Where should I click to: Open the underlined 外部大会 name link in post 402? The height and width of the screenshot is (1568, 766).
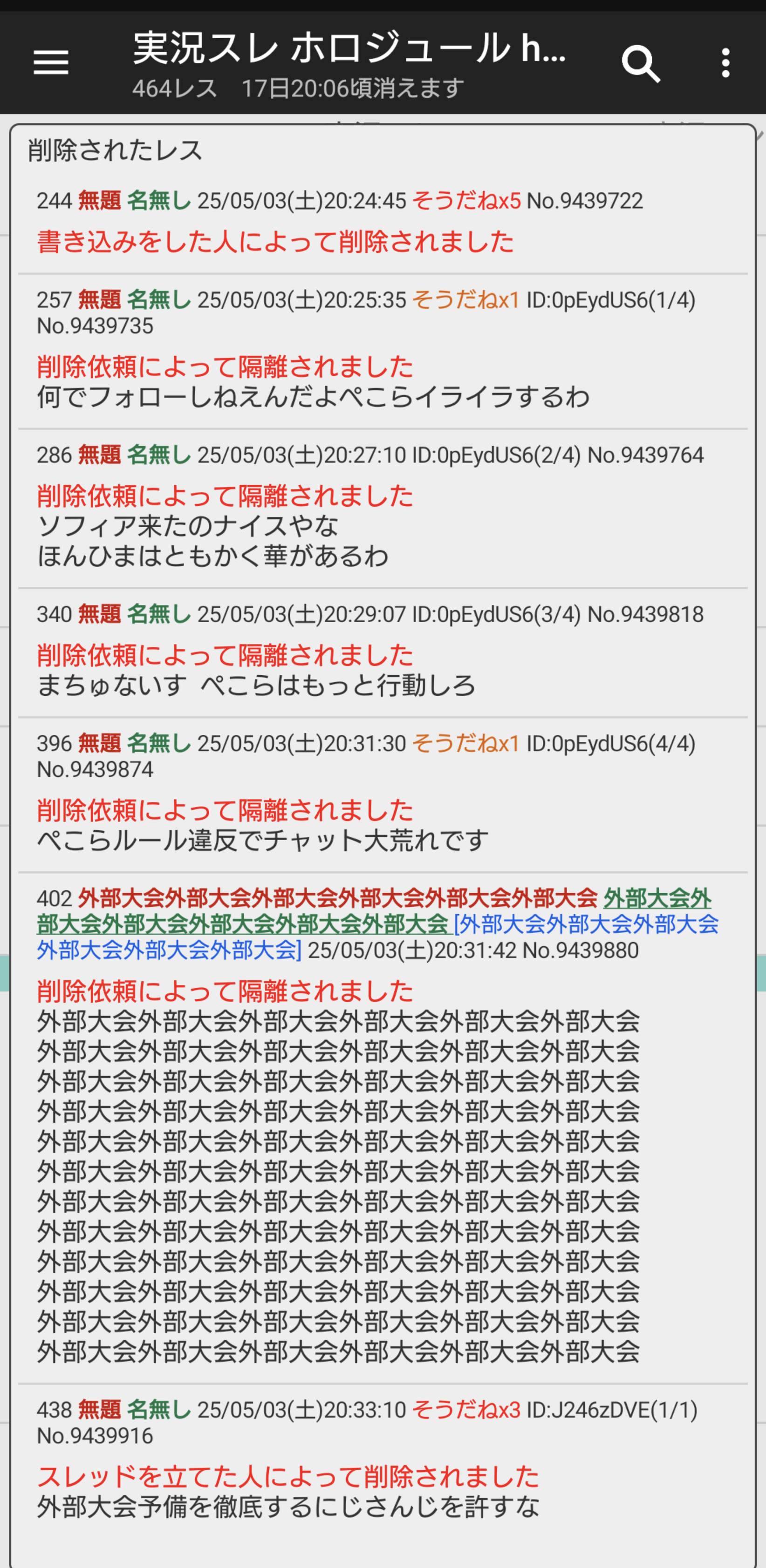click(374, 911)
